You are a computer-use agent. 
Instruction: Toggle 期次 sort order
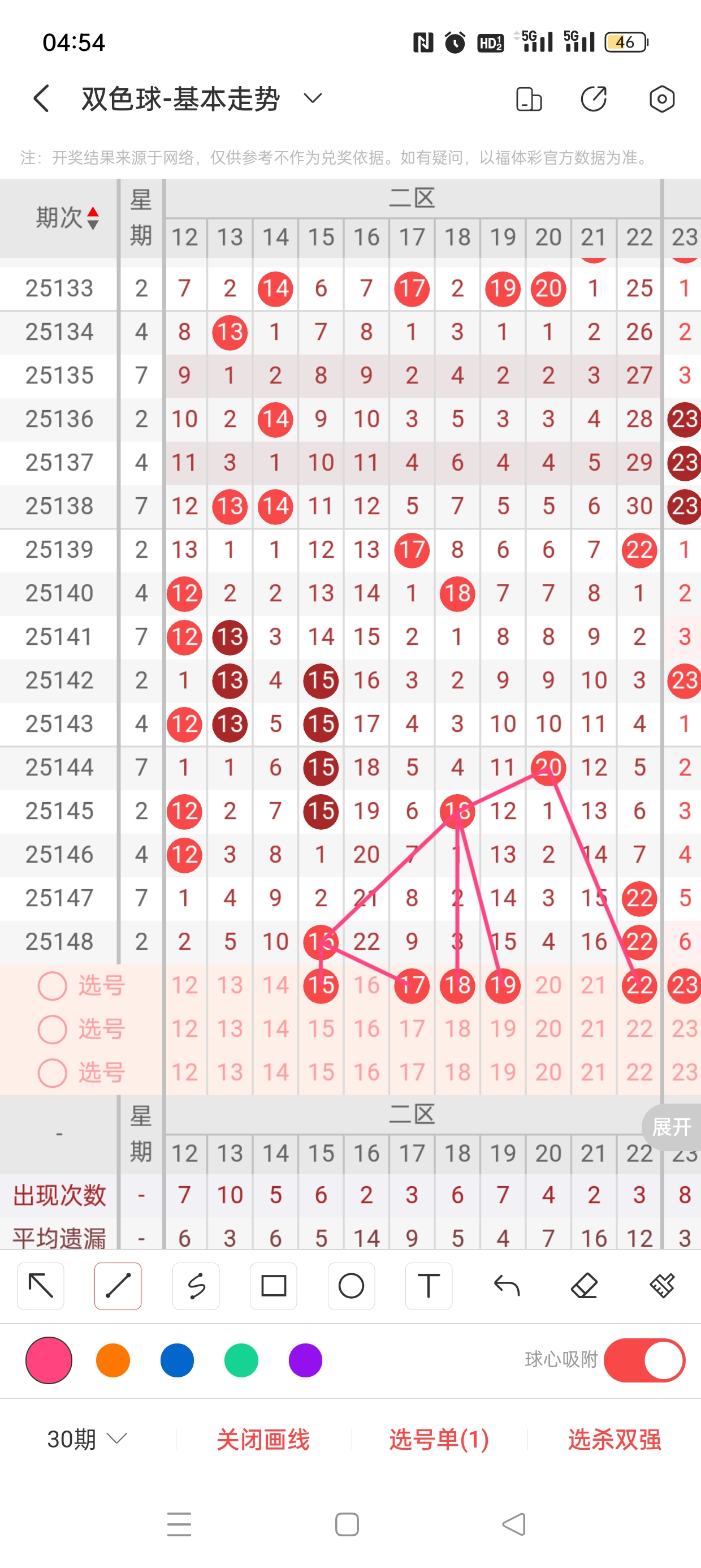[93, 218]
